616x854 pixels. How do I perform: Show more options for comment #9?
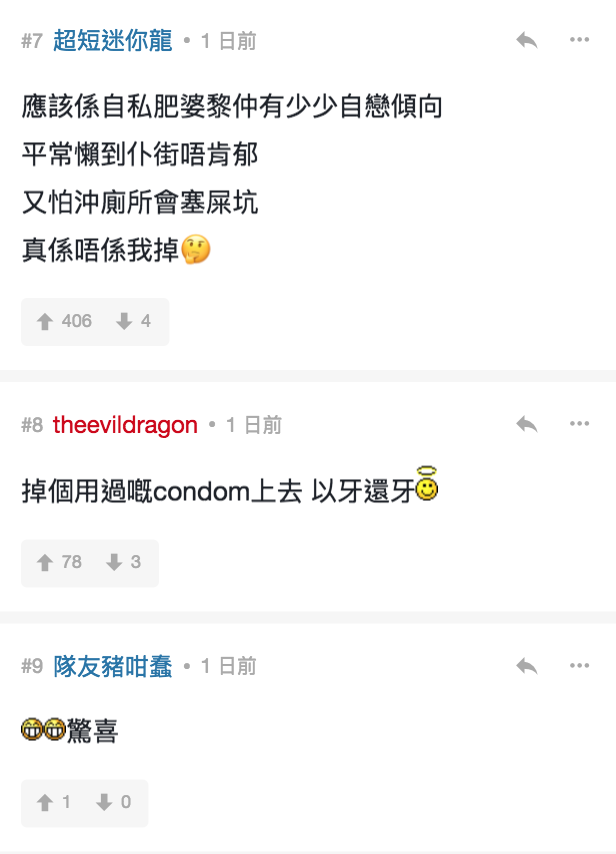click(580, 665)
